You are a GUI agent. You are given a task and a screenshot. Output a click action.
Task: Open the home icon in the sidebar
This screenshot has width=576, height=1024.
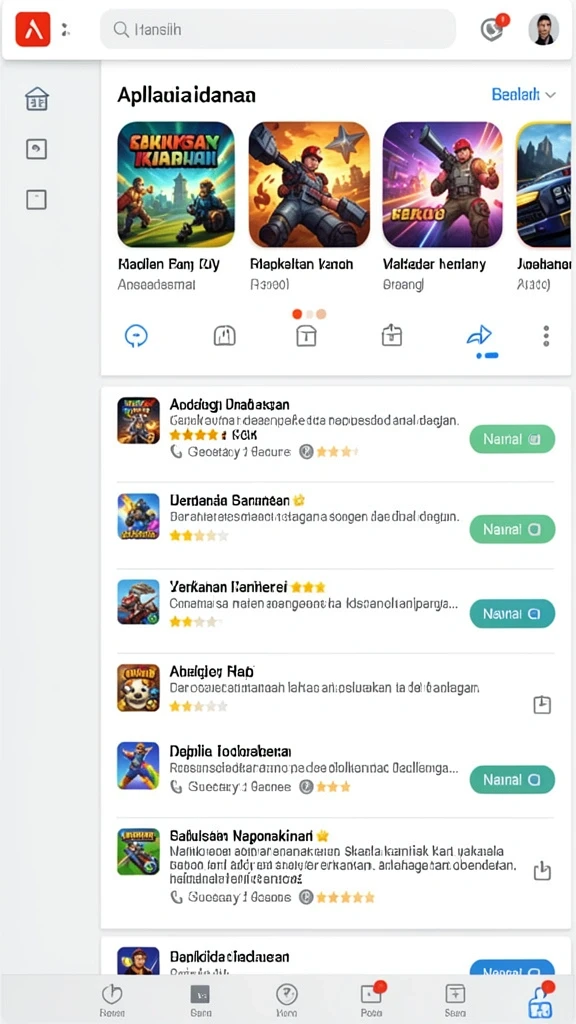[37, 99]
